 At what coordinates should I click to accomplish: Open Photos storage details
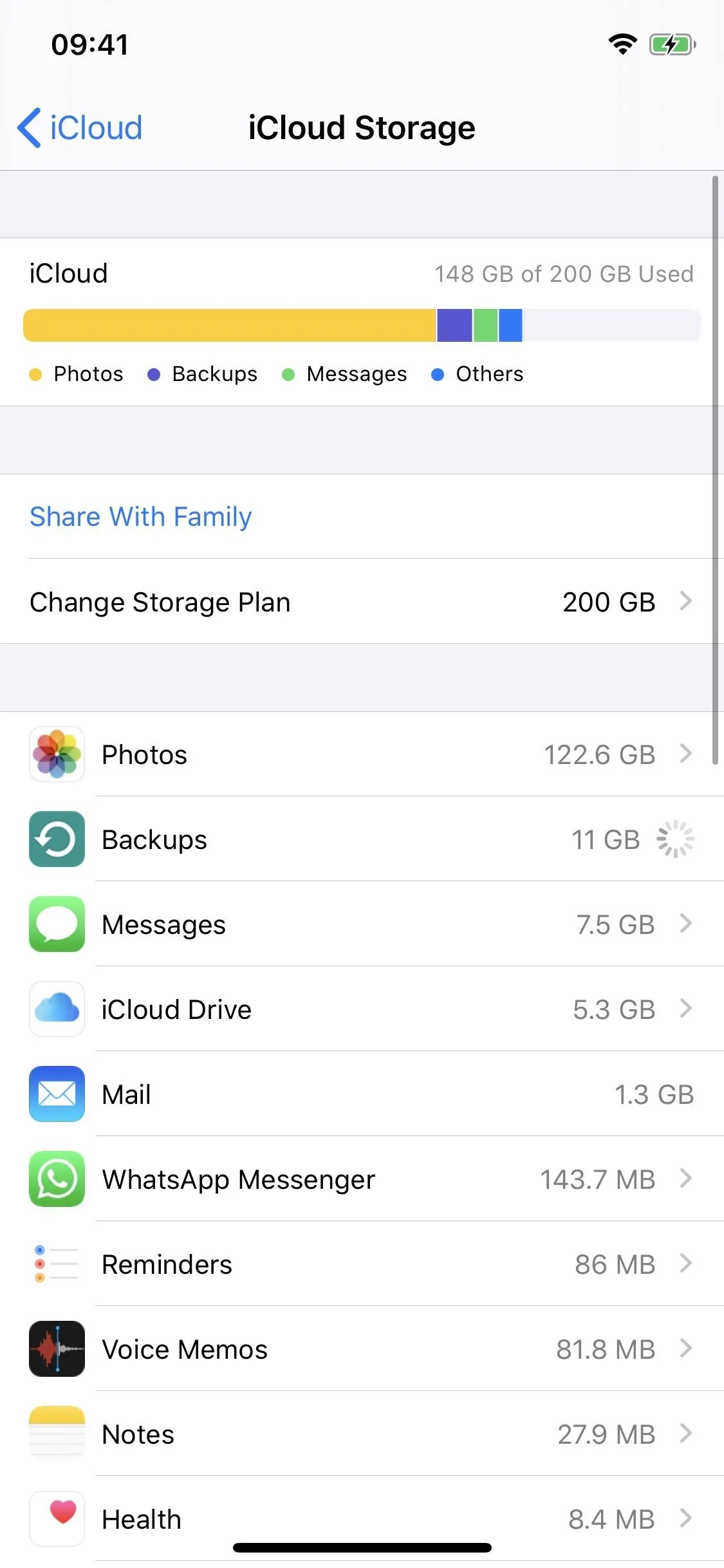pyautogui.click(x=360, y=754)
